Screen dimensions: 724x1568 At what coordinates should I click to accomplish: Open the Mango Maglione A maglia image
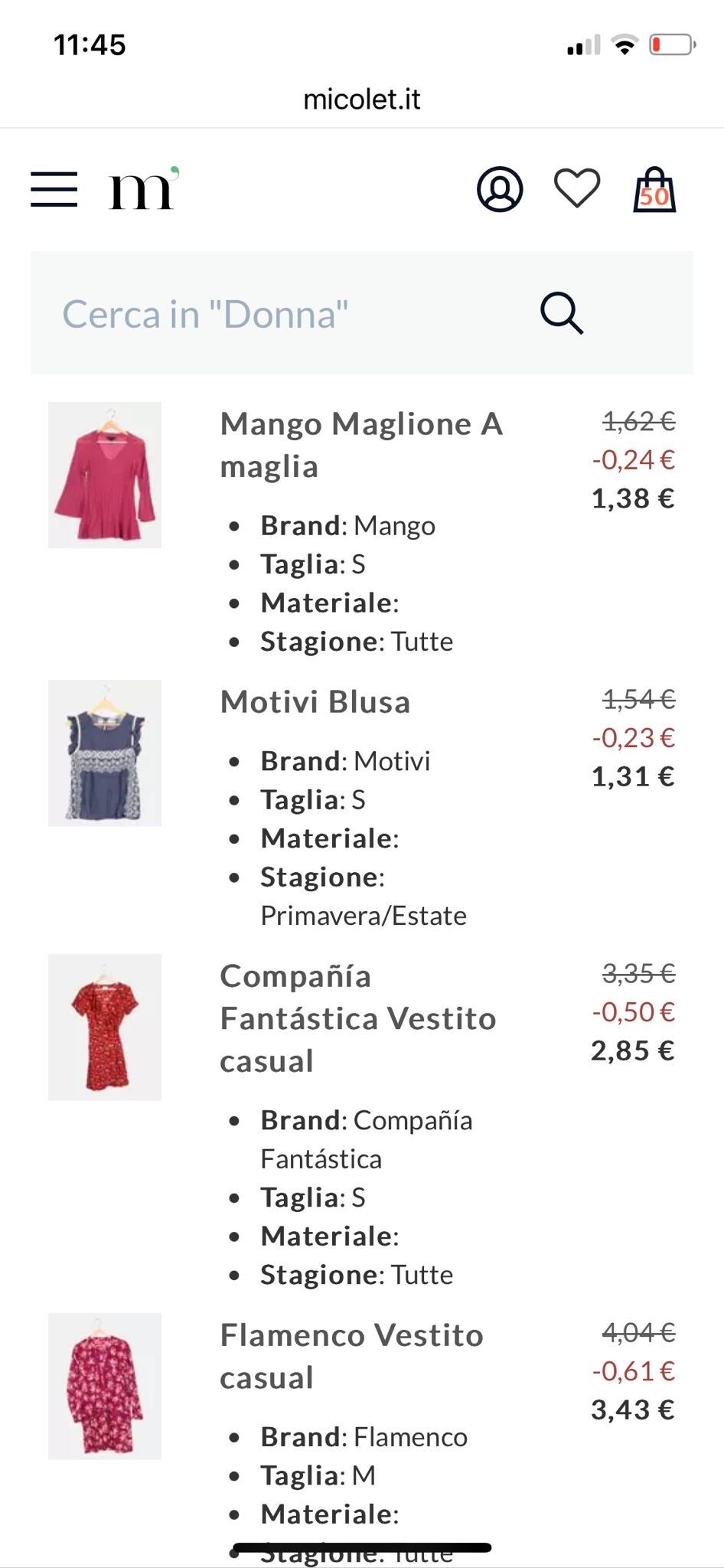[x=105, y=475]
